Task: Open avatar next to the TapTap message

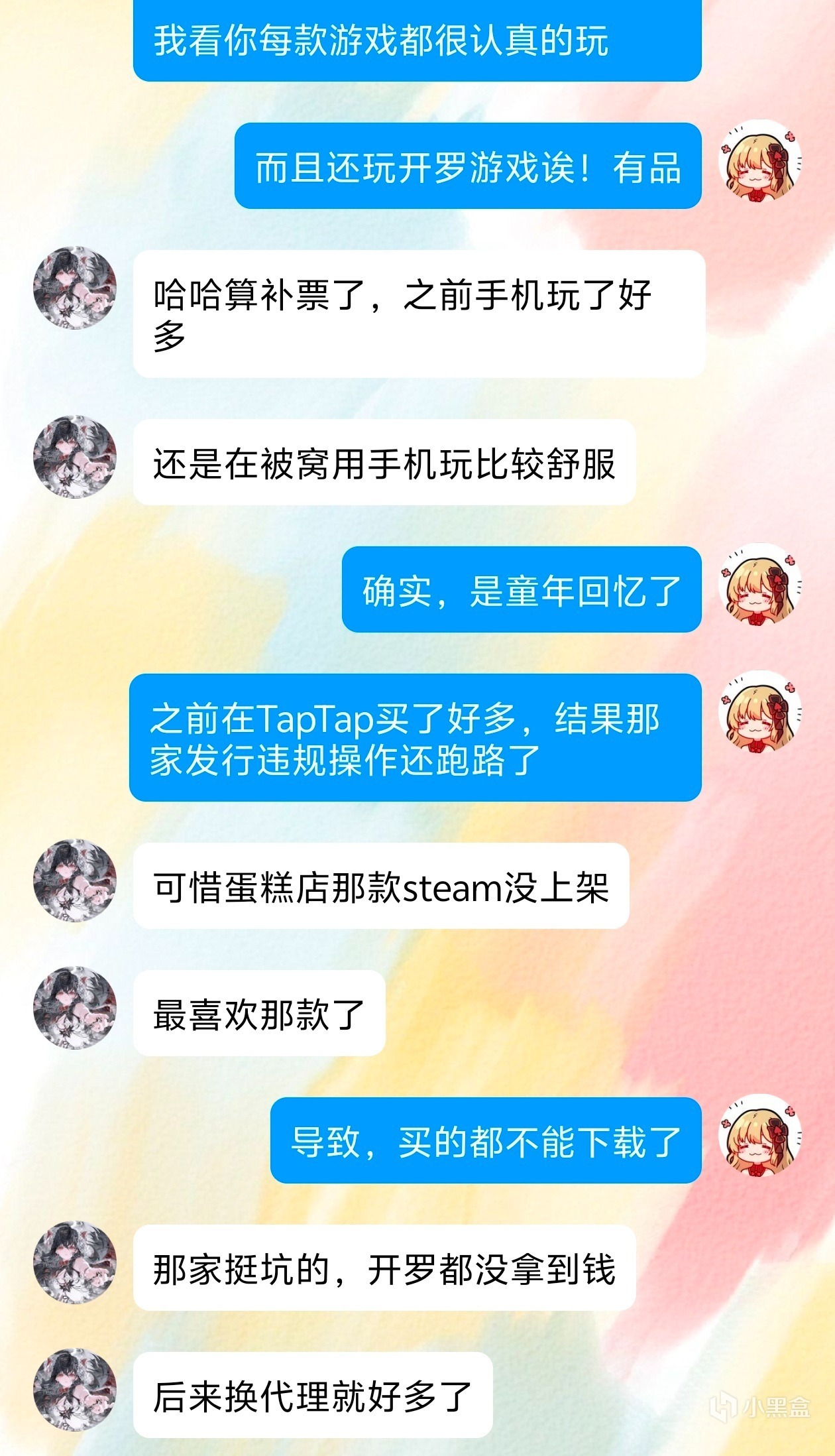Action: coord(760,712)
